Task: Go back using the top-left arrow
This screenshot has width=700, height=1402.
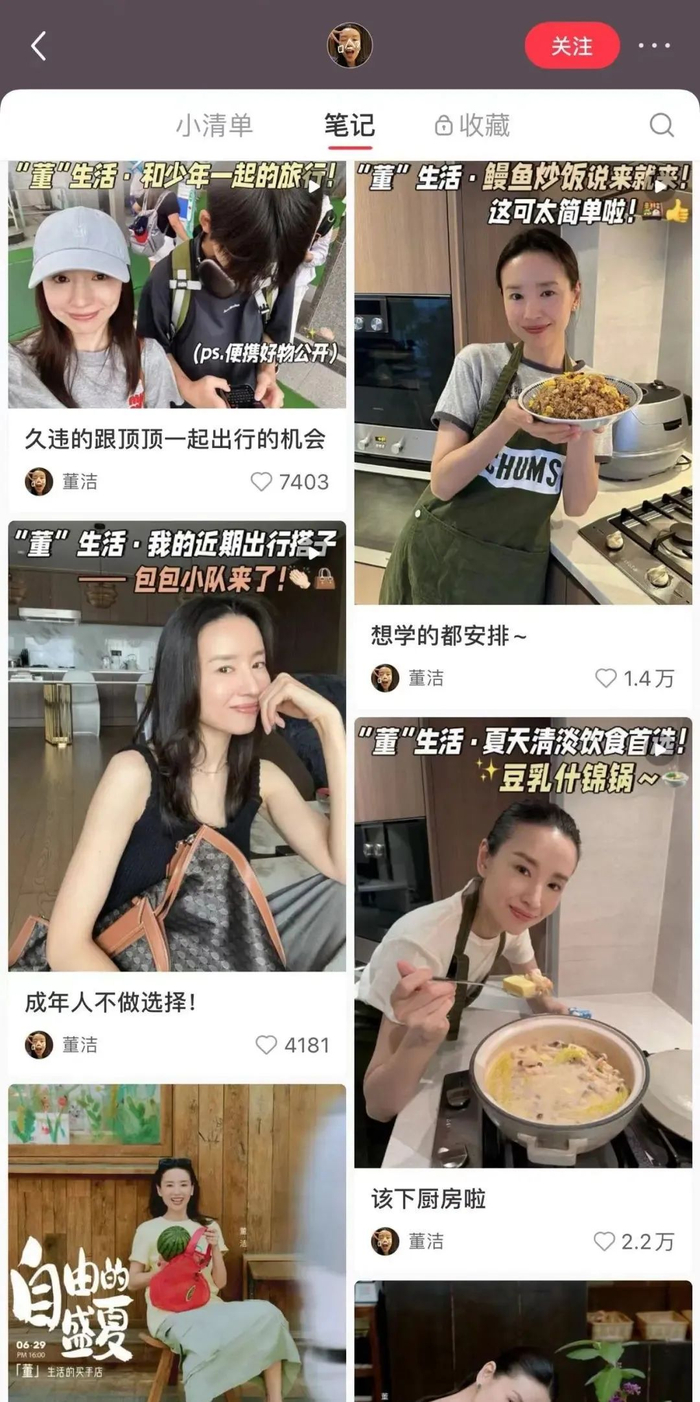Action: pyautogui.click(x=39, y=46)
